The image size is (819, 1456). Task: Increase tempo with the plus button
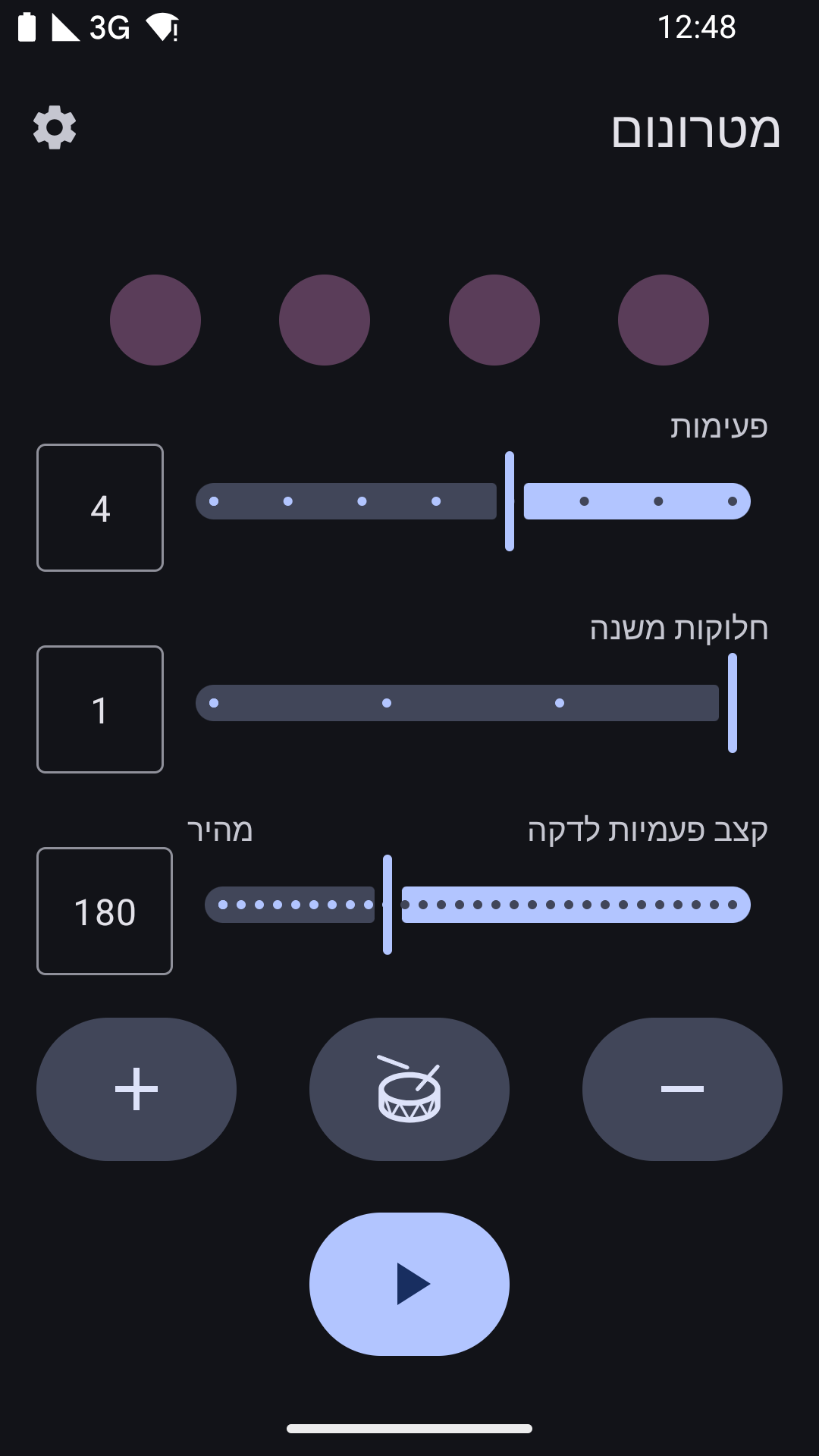136,1089
